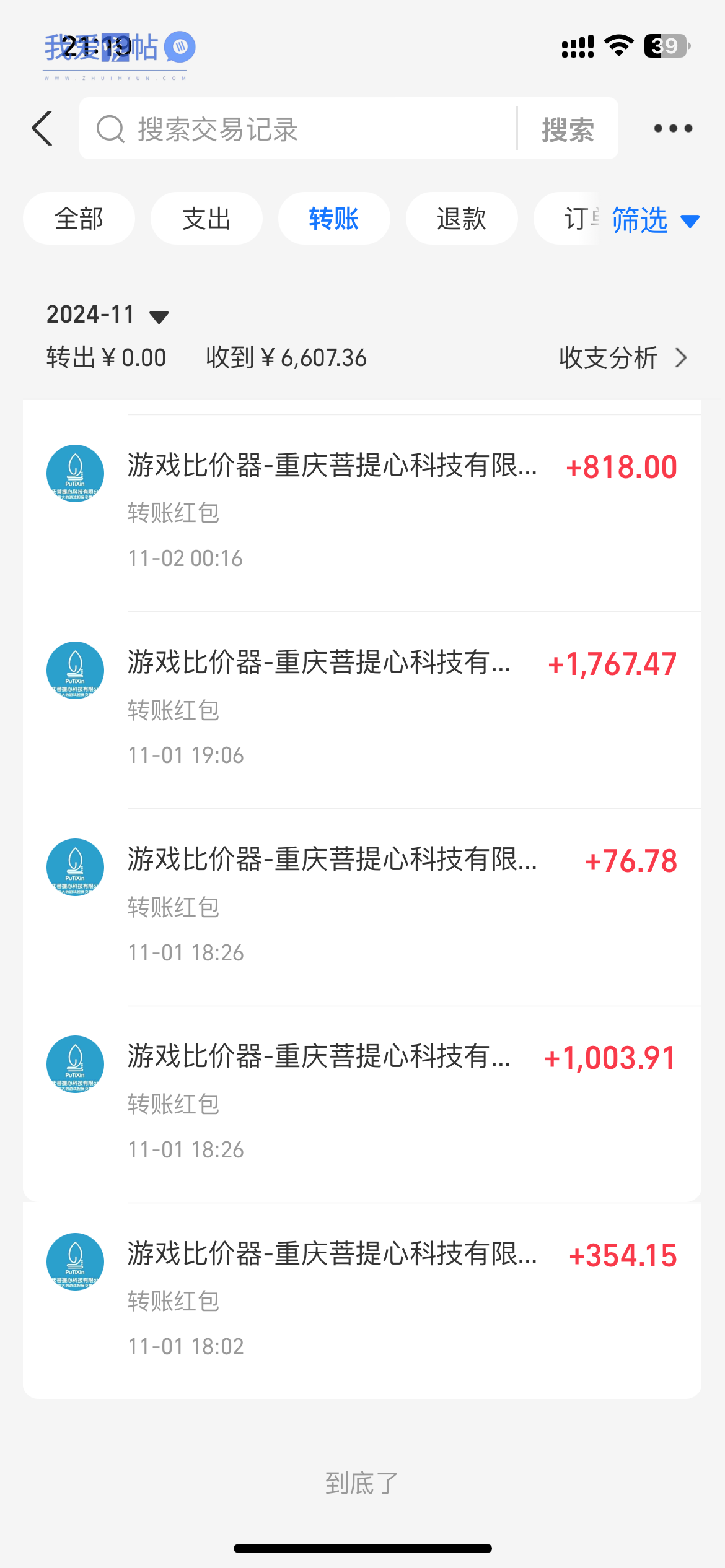Open 收支分析 analysis page

coord(623,358)
